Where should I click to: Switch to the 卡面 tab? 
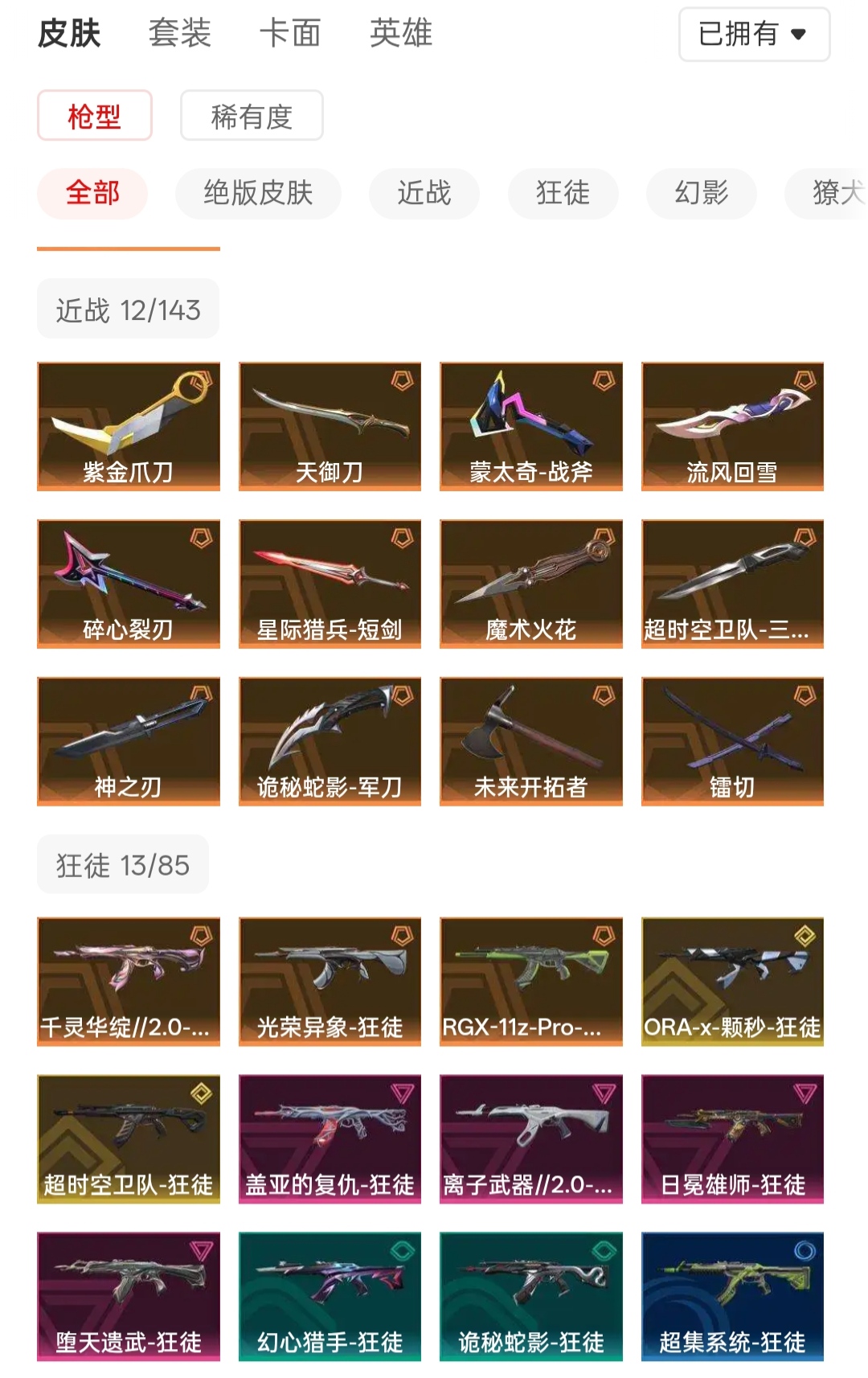point(289,34)
